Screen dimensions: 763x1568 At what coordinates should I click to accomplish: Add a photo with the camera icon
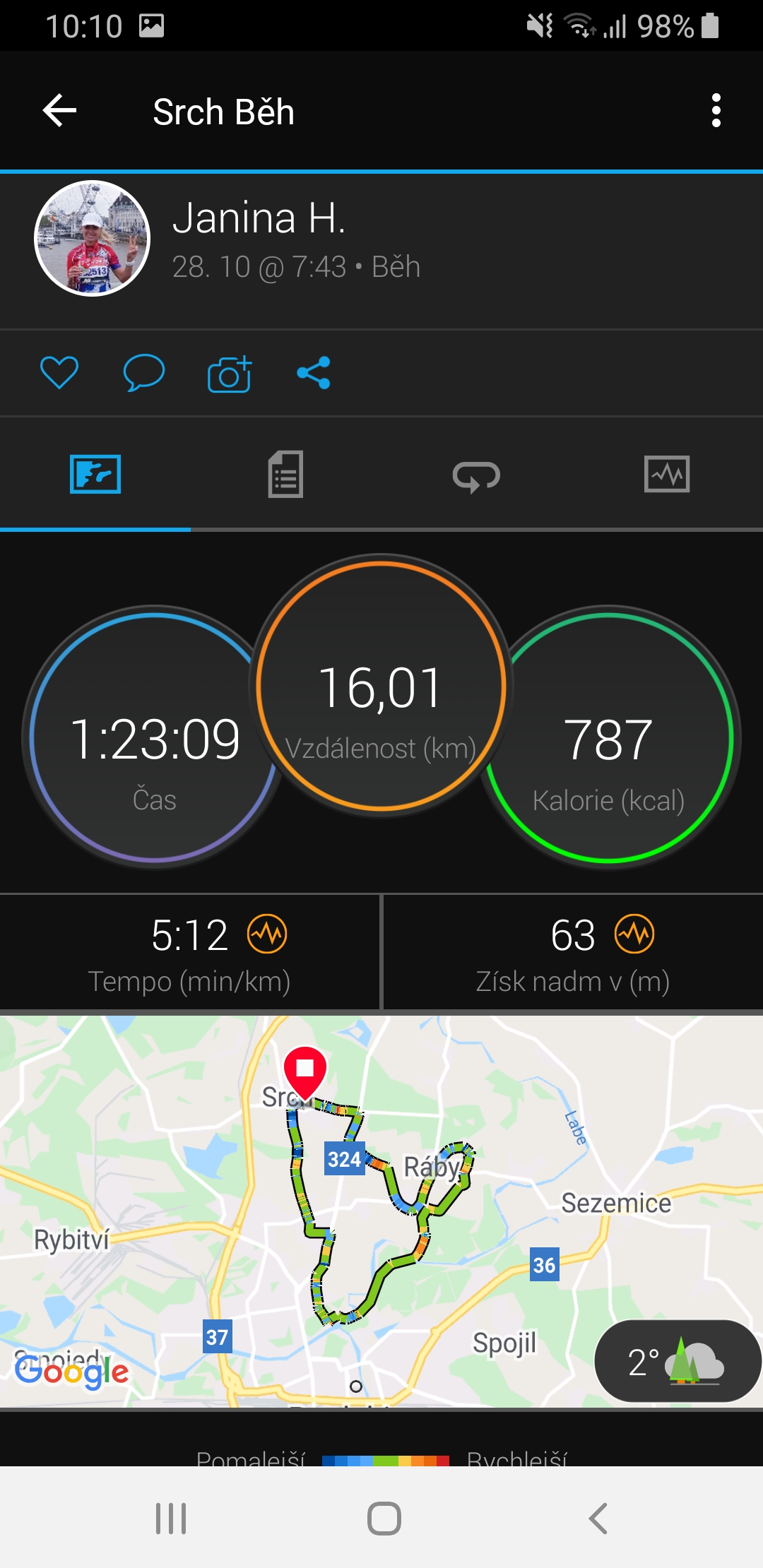(x=230, y=373)
